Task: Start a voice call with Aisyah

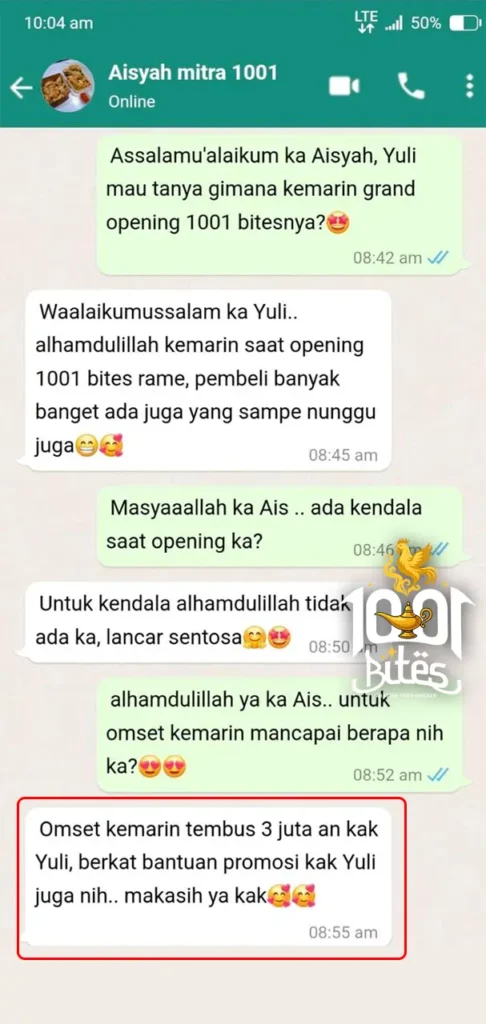Action: pyautogui.click(x=411, y=86)
